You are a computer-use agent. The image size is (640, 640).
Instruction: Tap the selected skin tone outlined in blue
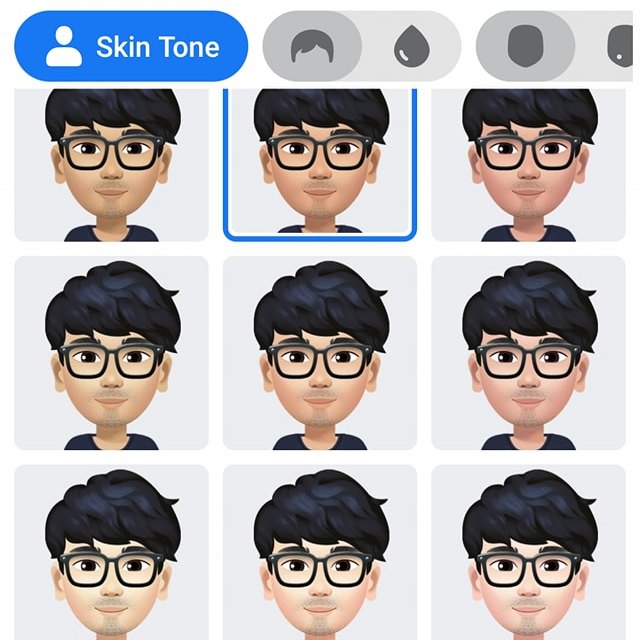coord(320,163)
